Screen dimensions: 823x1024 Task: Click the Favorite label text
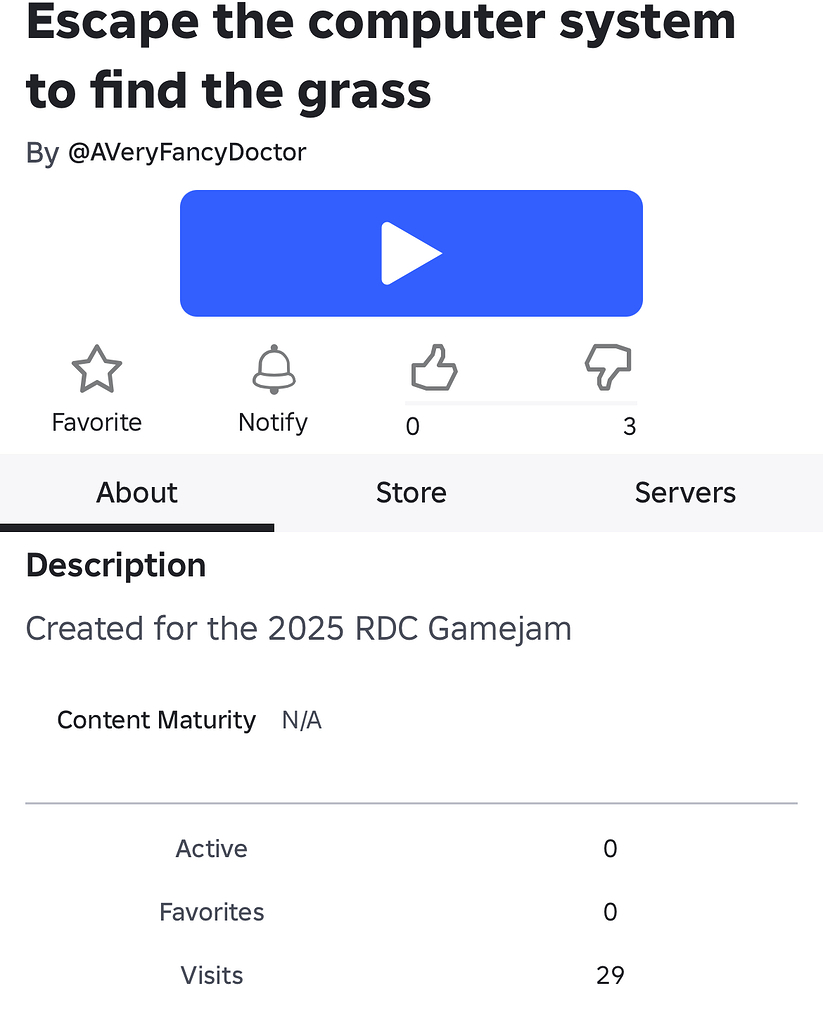click(96, 422)
